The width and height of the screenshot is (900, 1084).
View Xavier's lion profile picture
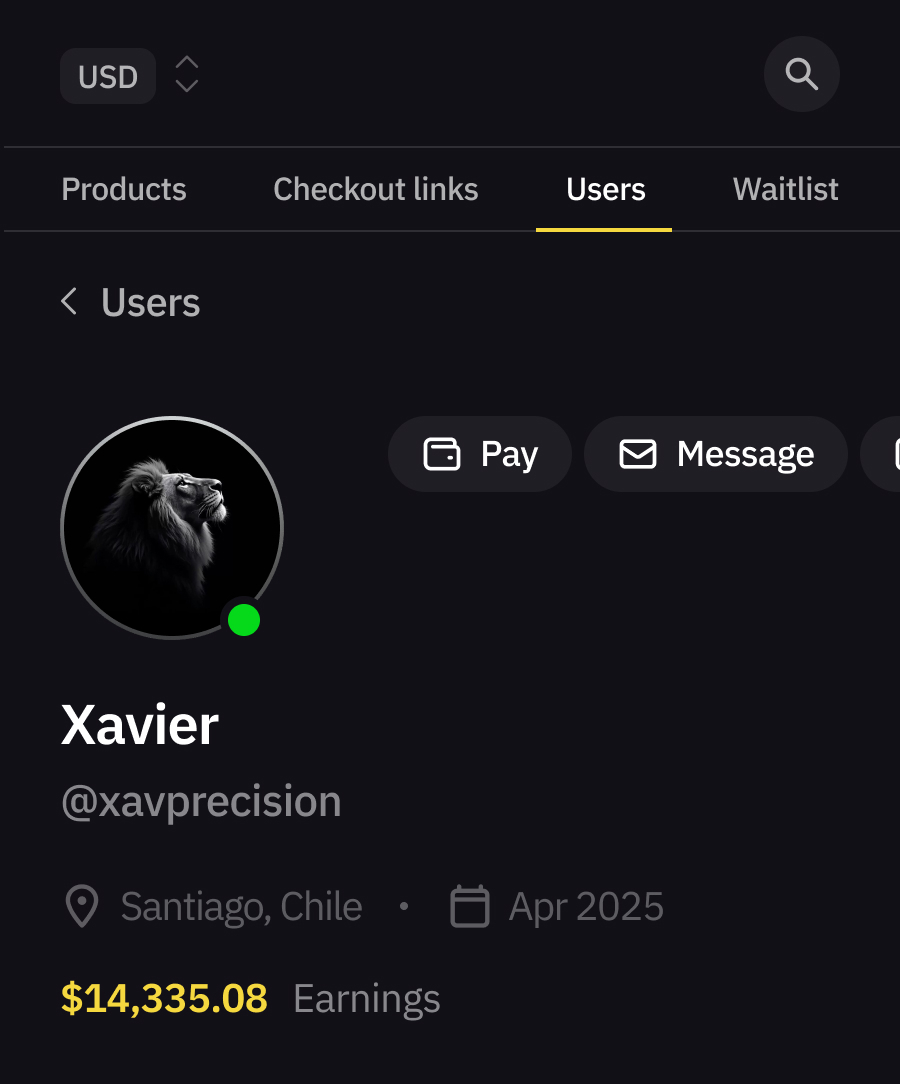[x=172, y=527]
